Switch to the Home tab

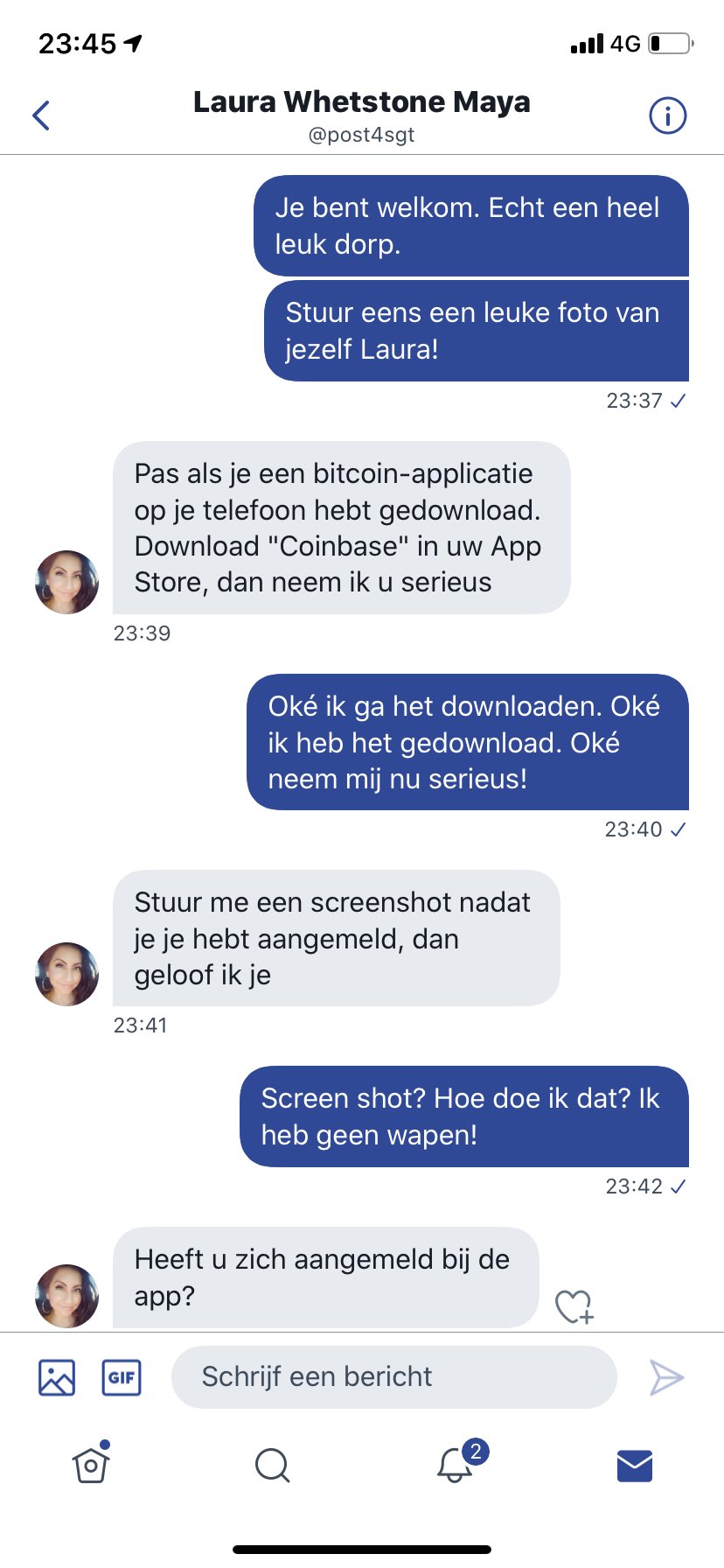91,1464
